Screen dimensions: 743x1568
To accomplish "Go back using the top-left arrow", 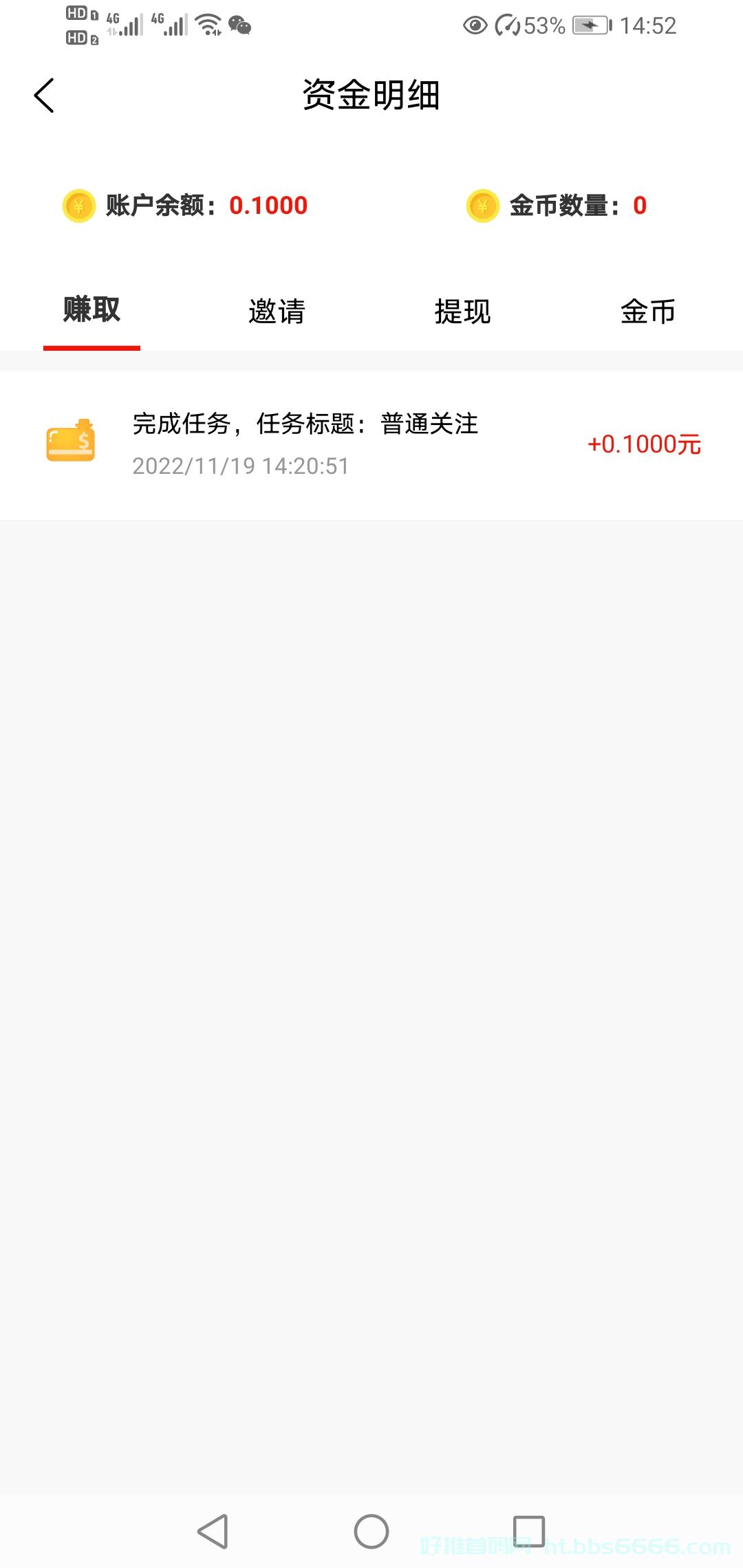I will [44, 95].
